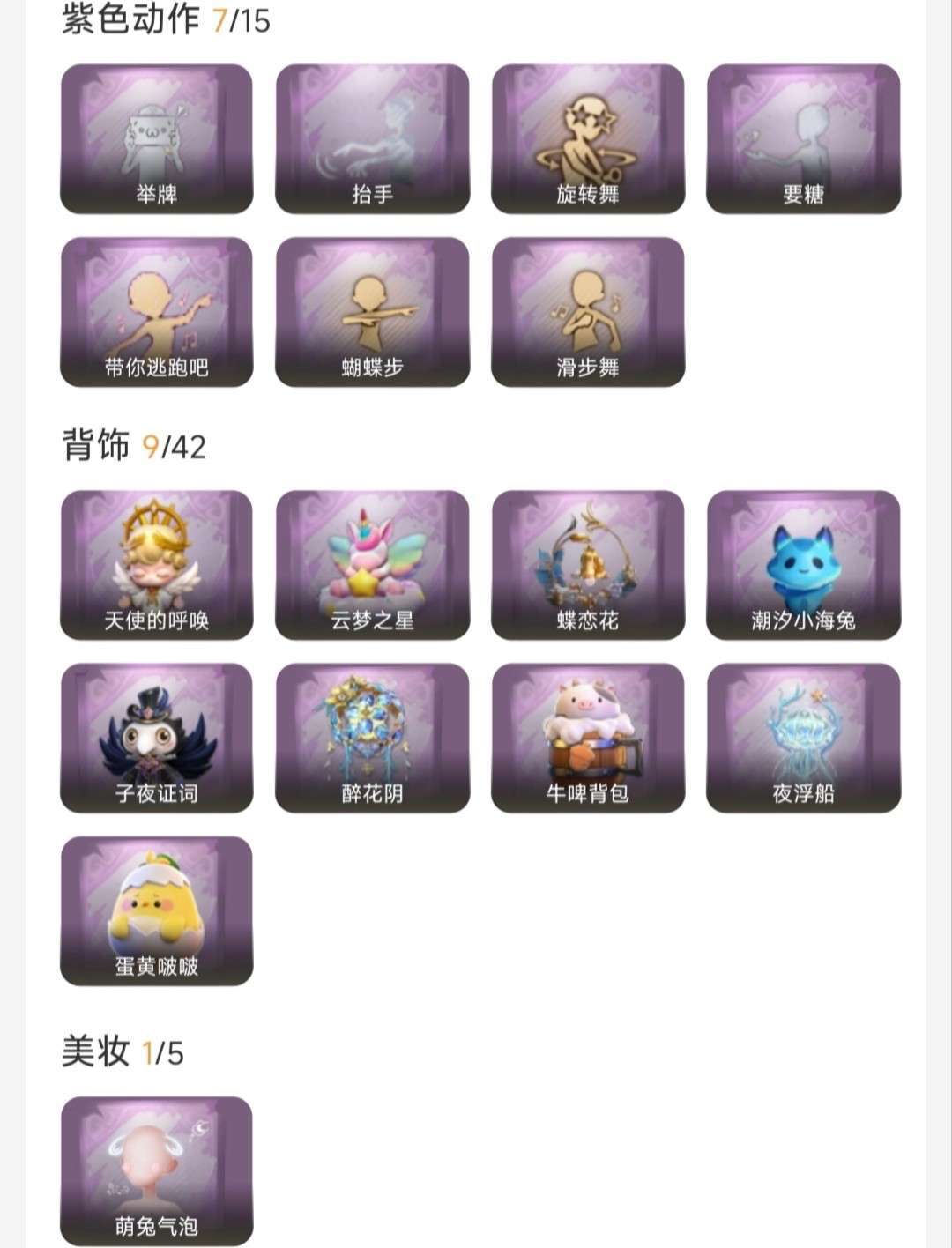This screenshot has height=1248, width=952.
Task: Select the 旋转舞 dance action
Action: pos(586,137)
